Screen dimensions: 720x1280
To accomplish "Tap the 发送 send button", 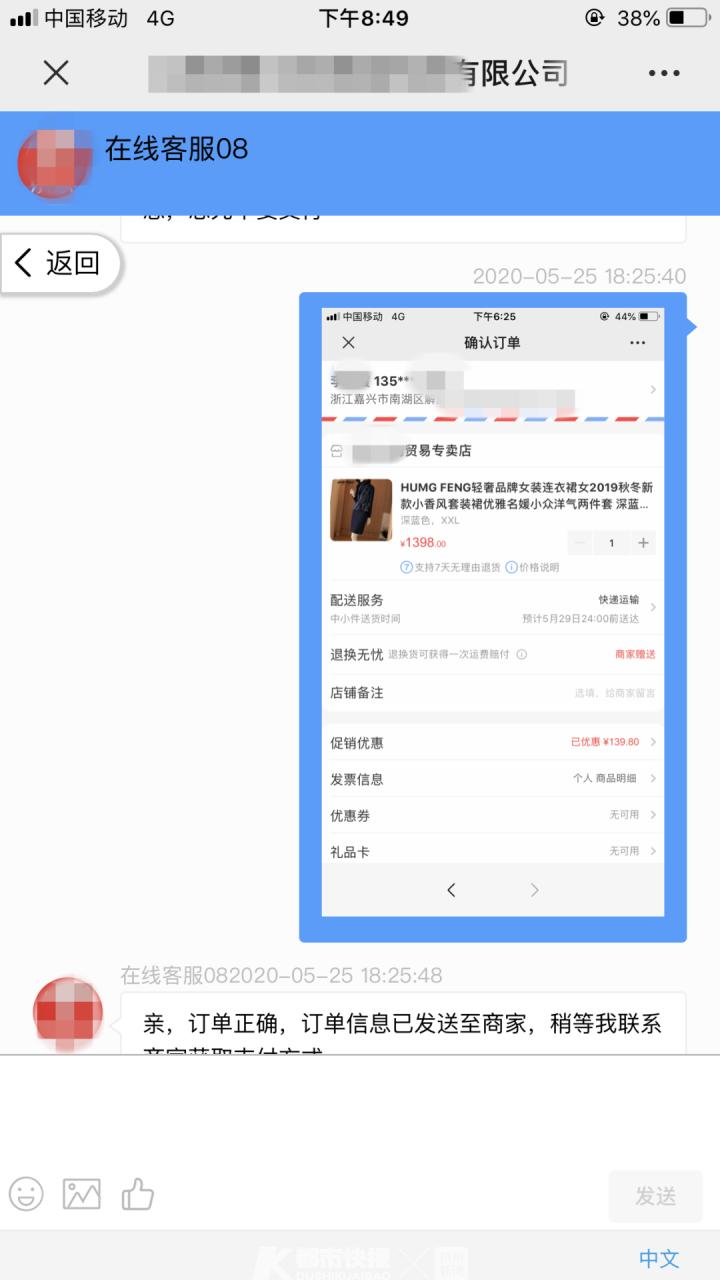I will click(655, 1196).
